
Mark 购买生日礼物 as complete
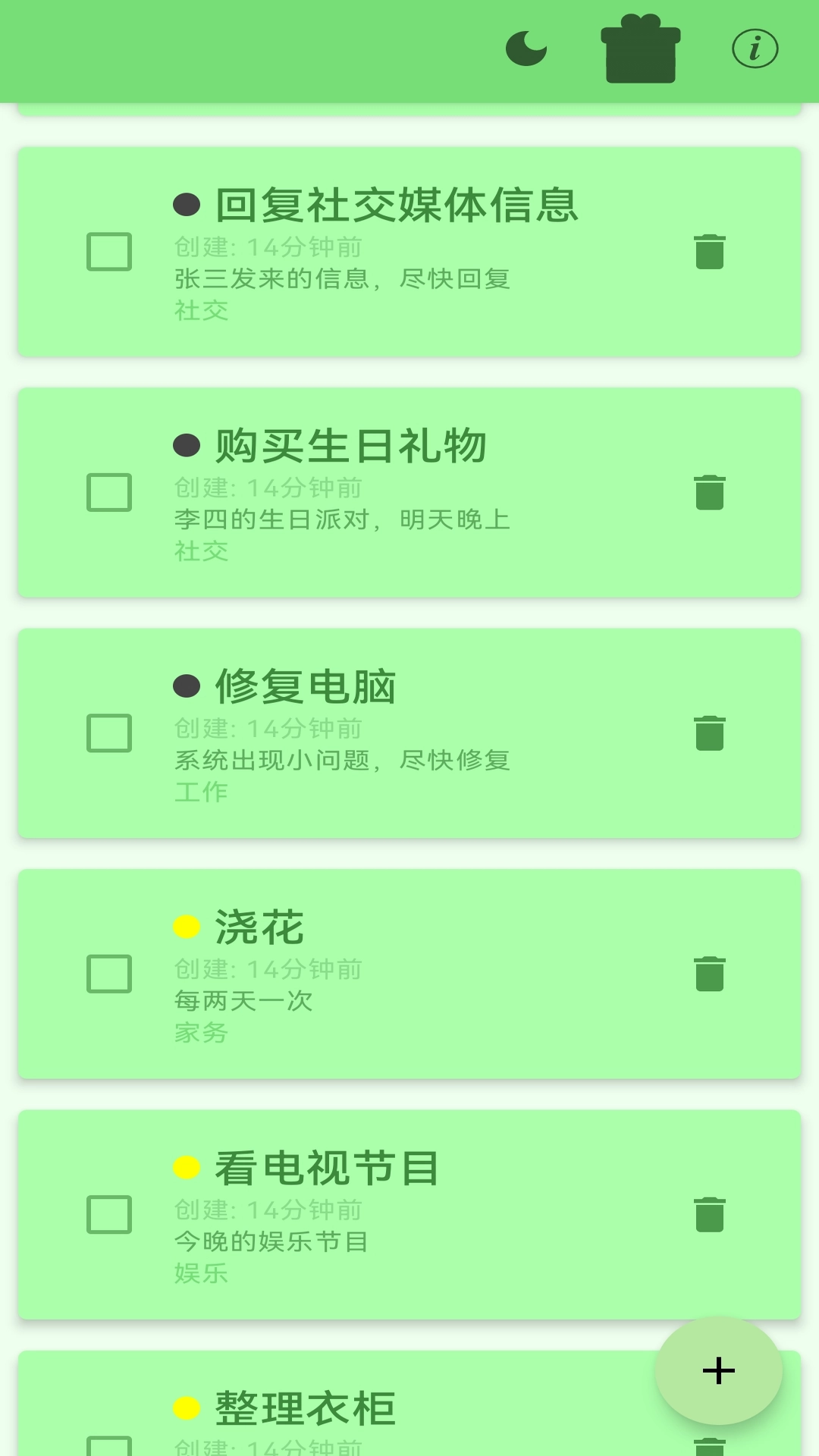pyautogui.click(x=108, y=493)
